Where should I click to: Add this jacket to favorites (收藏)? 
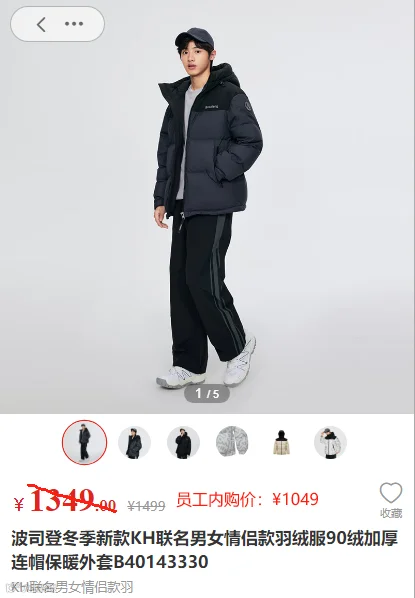click(x=391, y=500)
